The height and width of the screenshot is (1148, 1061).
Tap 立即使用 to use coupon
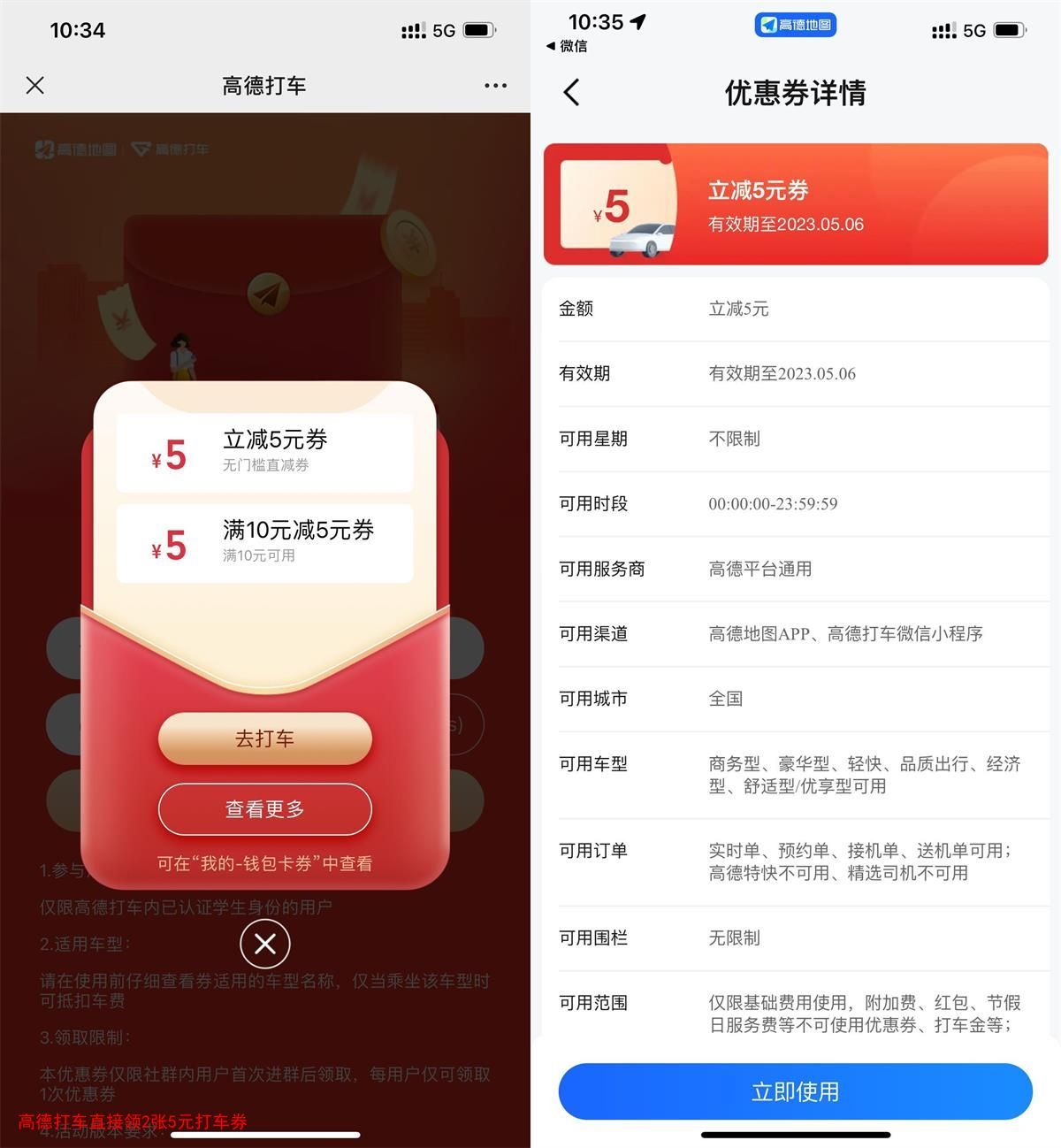(x=795, y=1091)
